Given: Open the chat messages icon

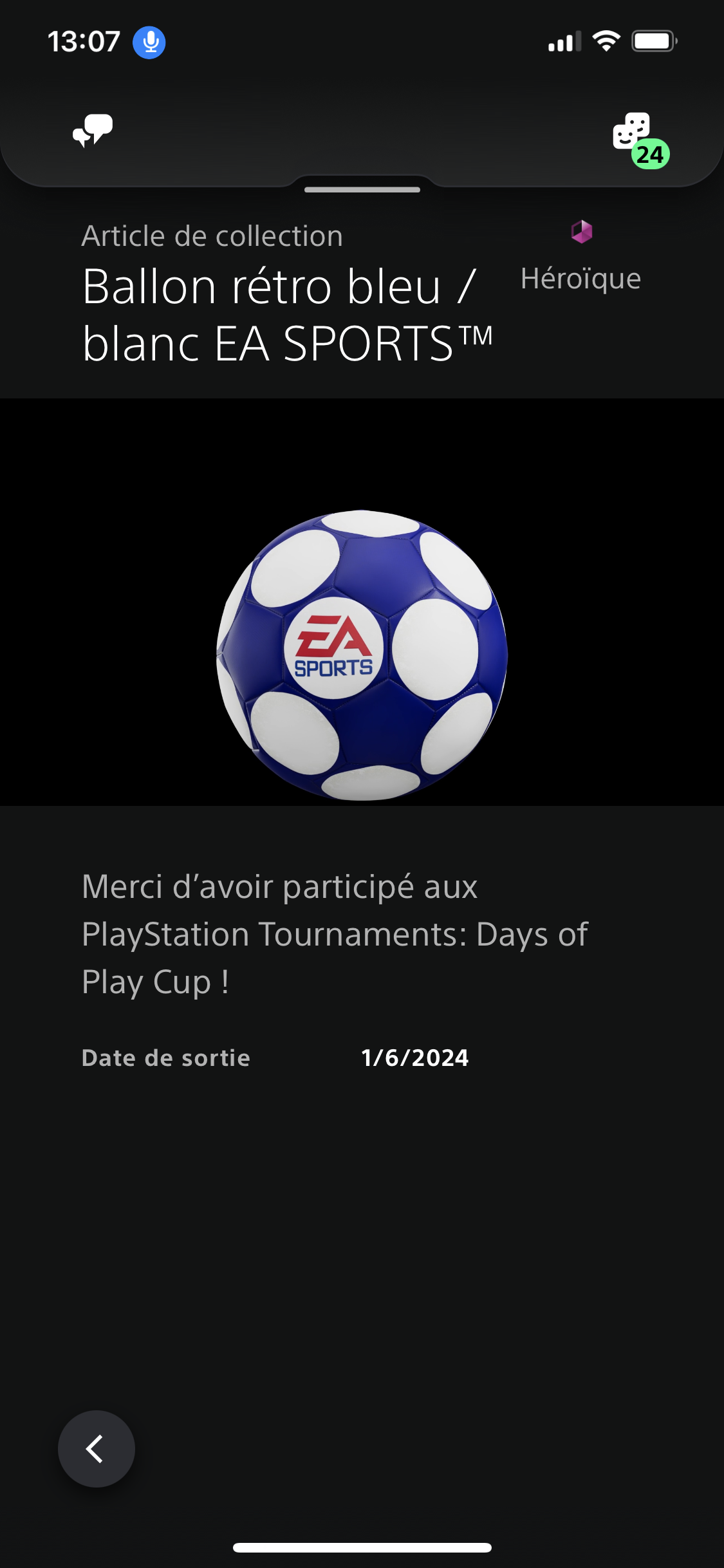Looking at the screenshot, I should [93, 131].
